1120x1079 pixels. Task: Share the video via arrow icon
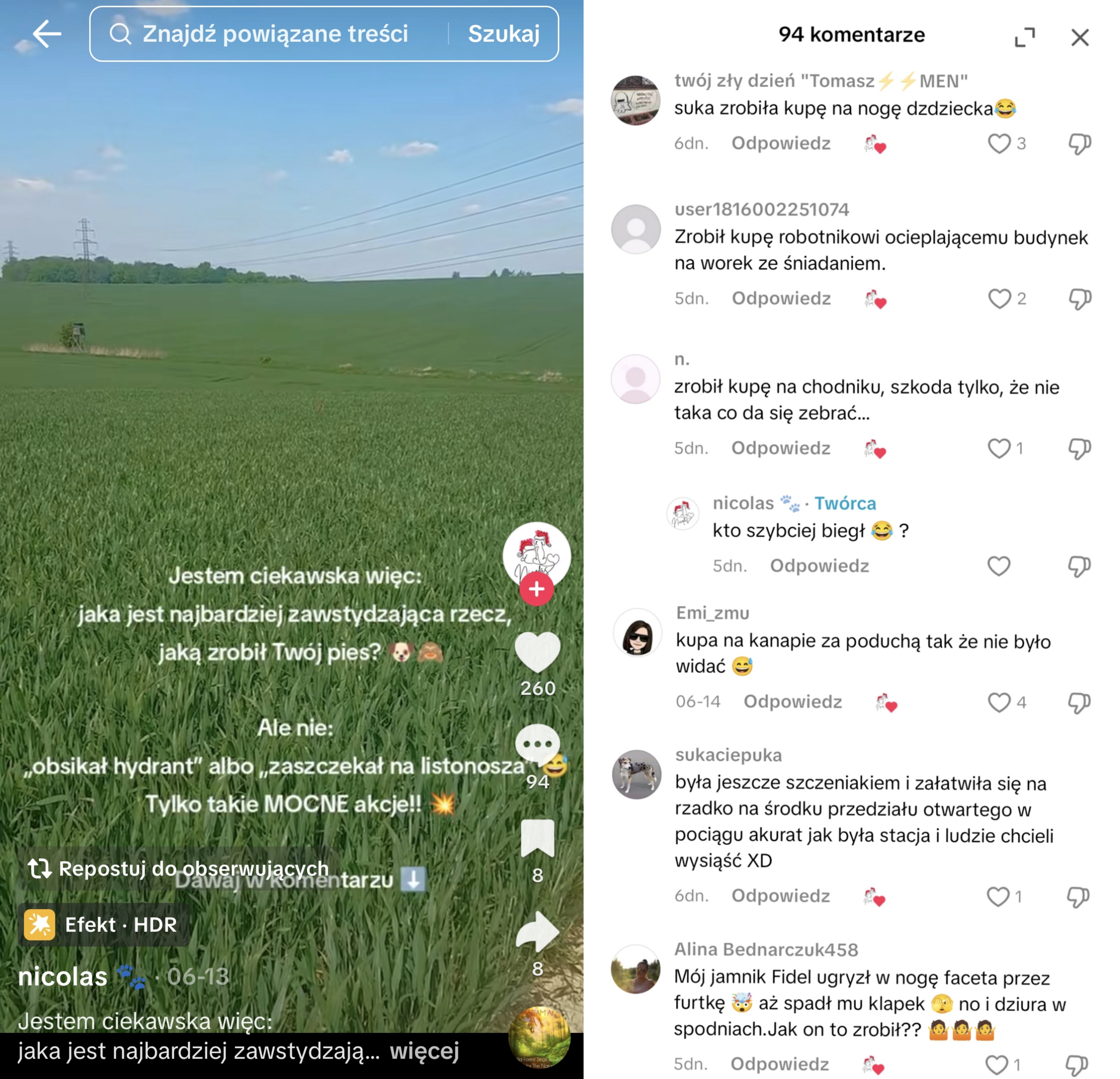[537, 932]
